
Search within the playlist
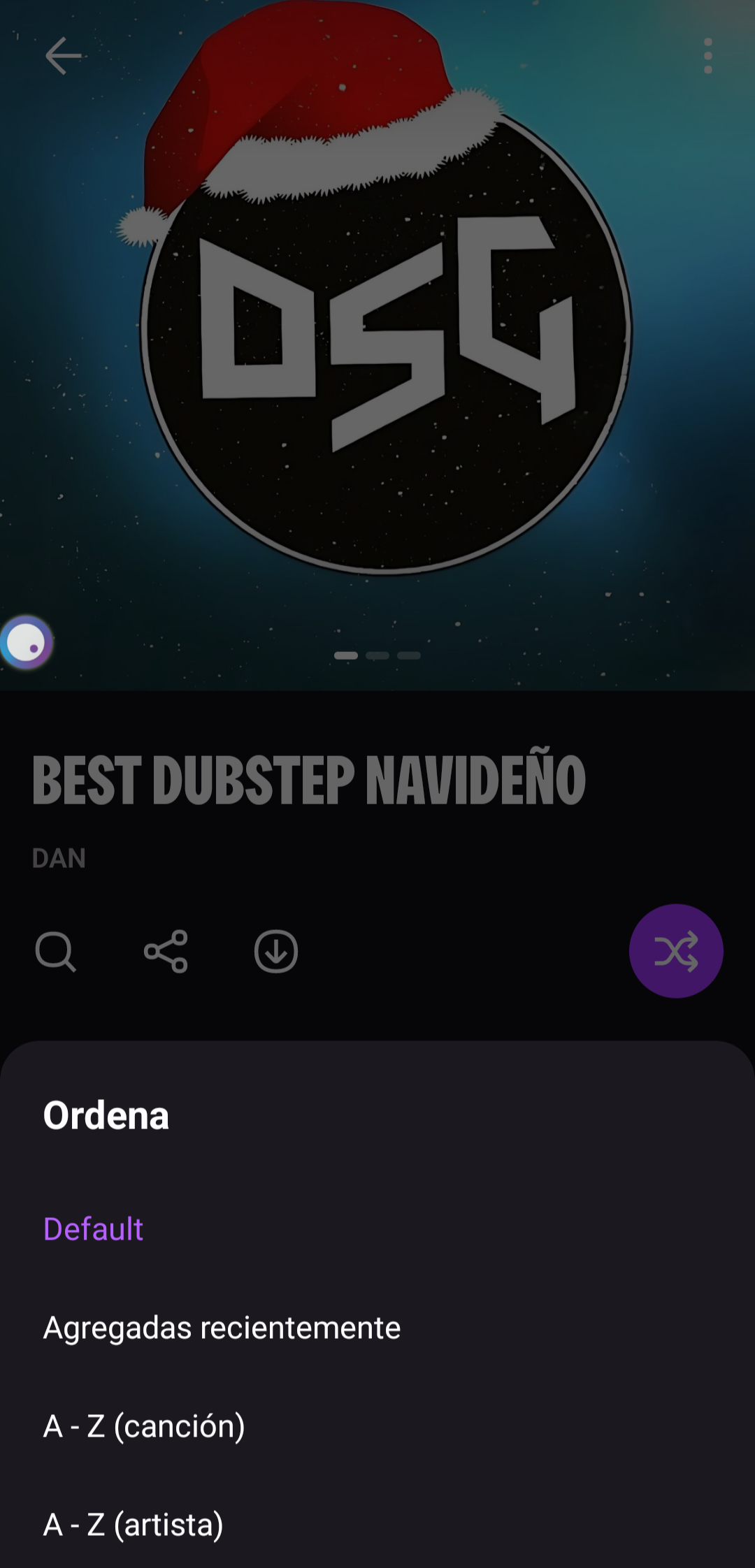(x=55, y=952)
